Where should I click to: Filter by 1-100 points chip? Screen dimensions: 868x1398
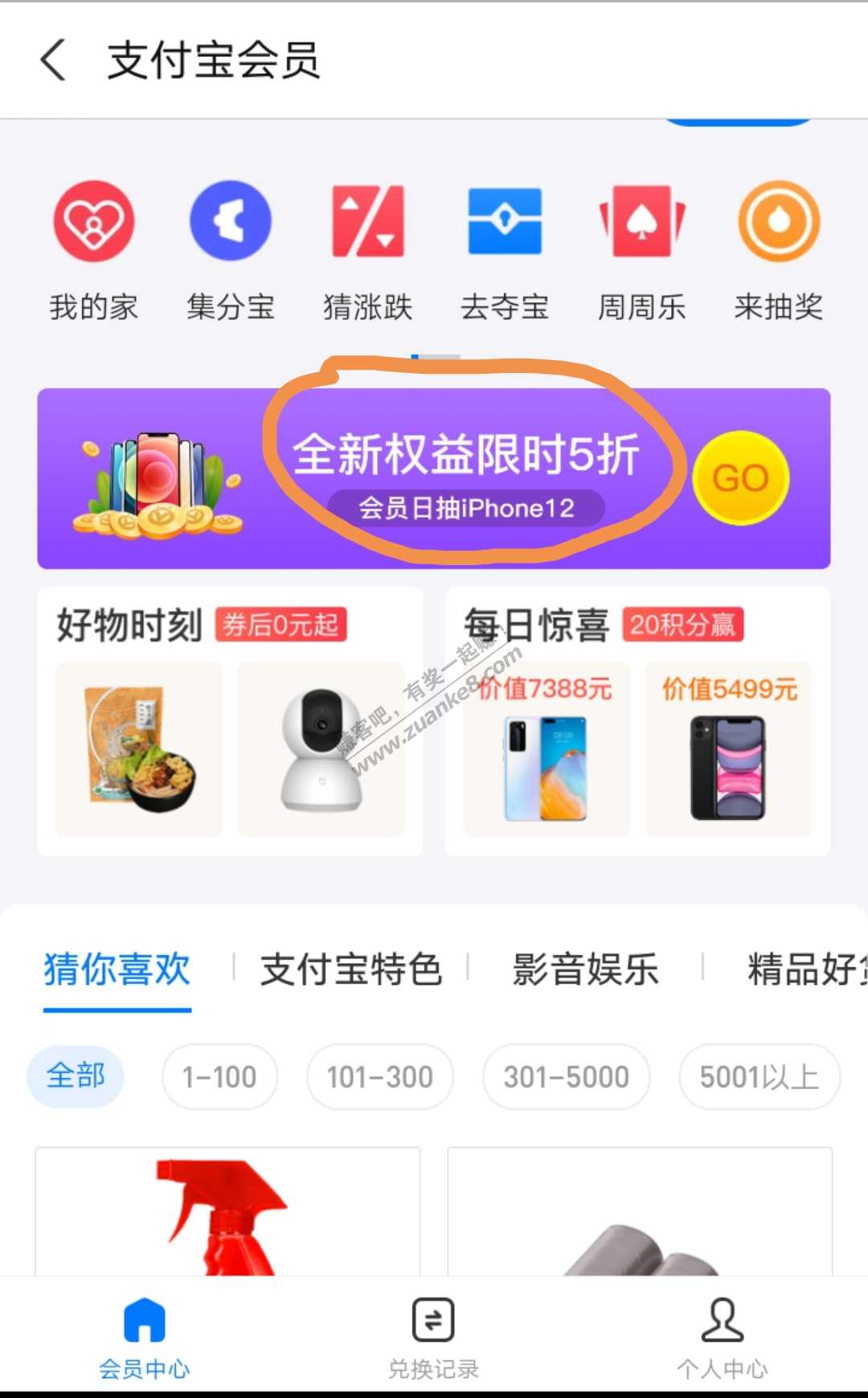click(219, 1076)
